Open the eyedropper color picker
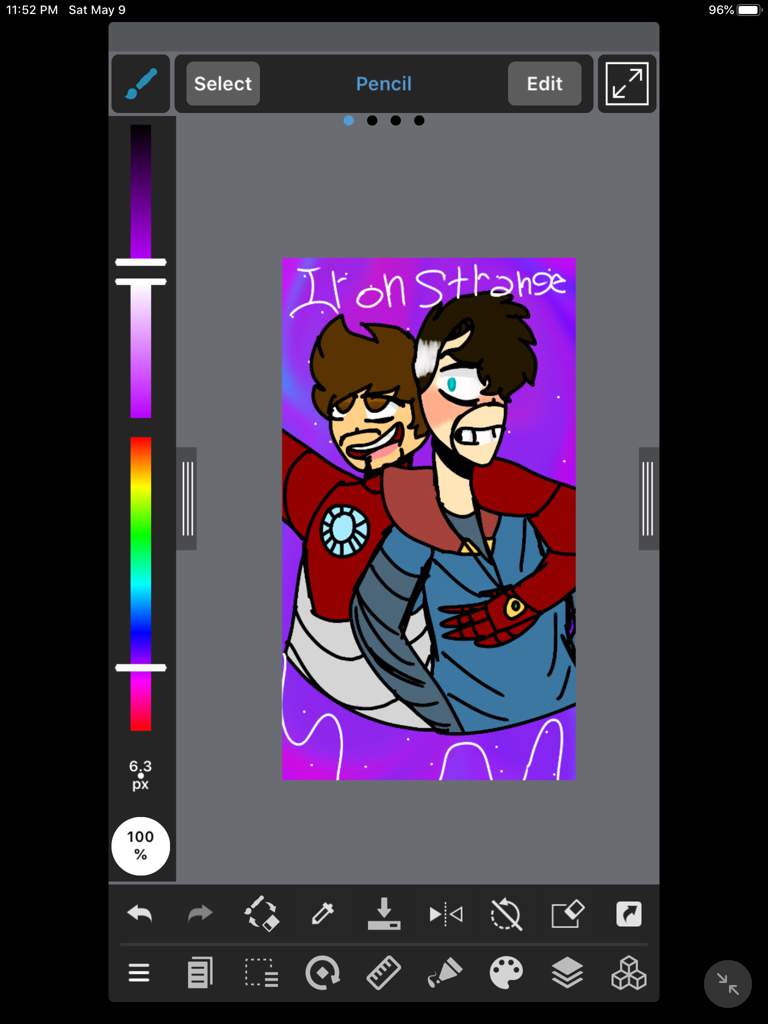768x1024 pixels. tap(322, 913)
